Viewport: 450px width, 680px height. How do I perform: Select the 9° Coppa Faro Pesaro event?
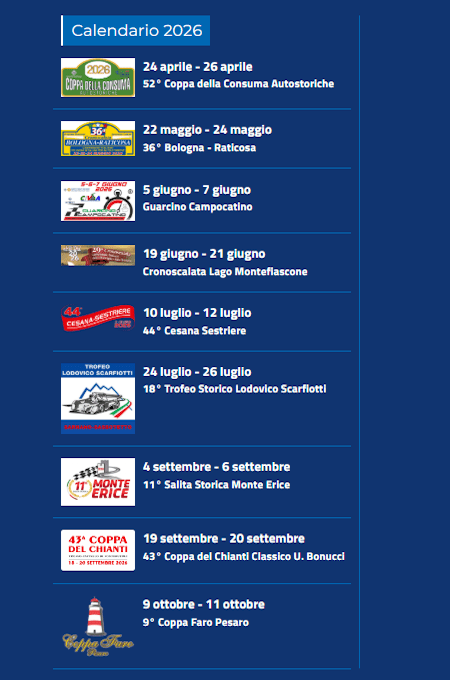[x=196, y=623]
